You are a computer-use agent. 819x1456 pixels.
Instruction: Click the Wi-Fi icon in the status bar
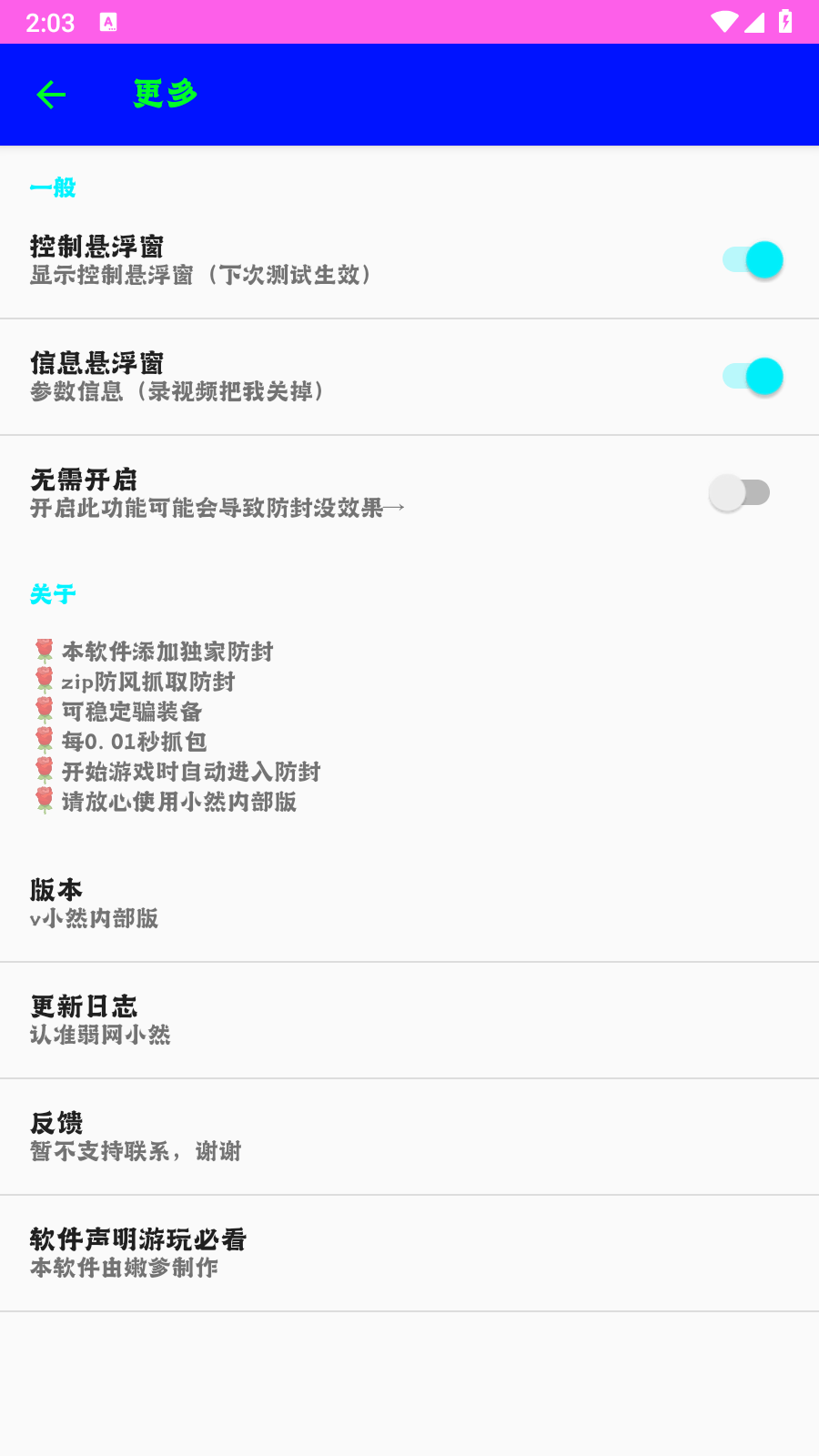point(722,23)
